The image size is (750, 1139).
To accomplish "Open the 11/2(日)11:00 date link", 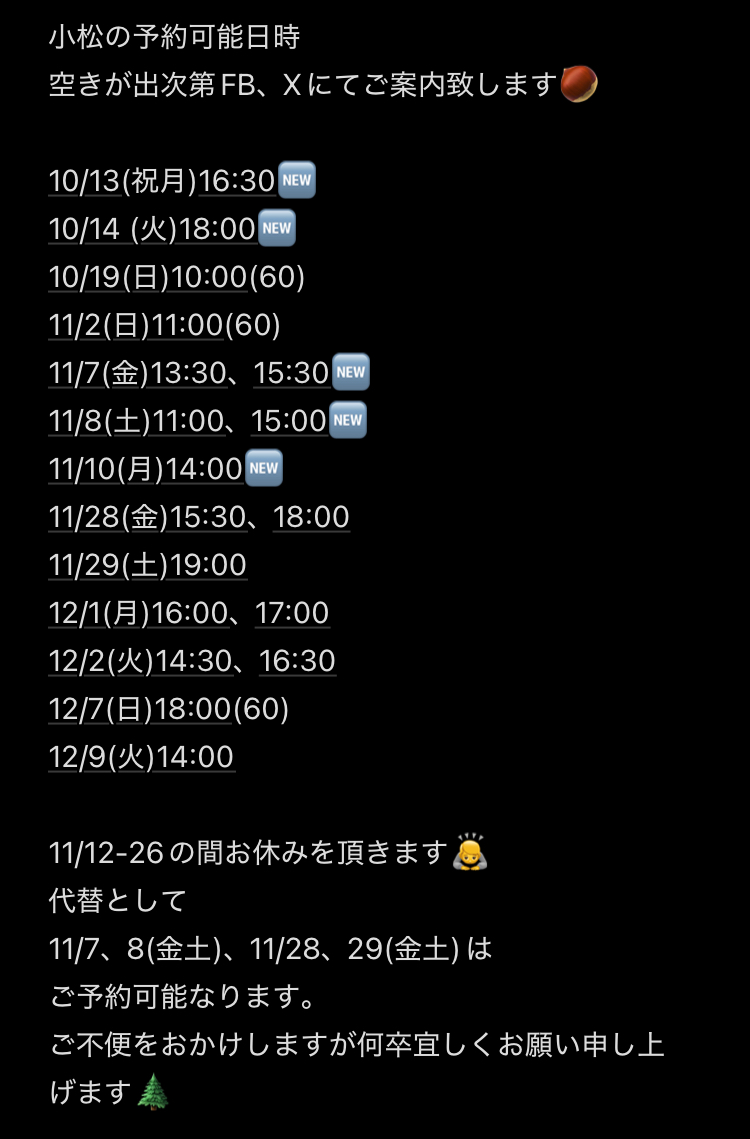I will pyautogui.click(x=136, y=325).
